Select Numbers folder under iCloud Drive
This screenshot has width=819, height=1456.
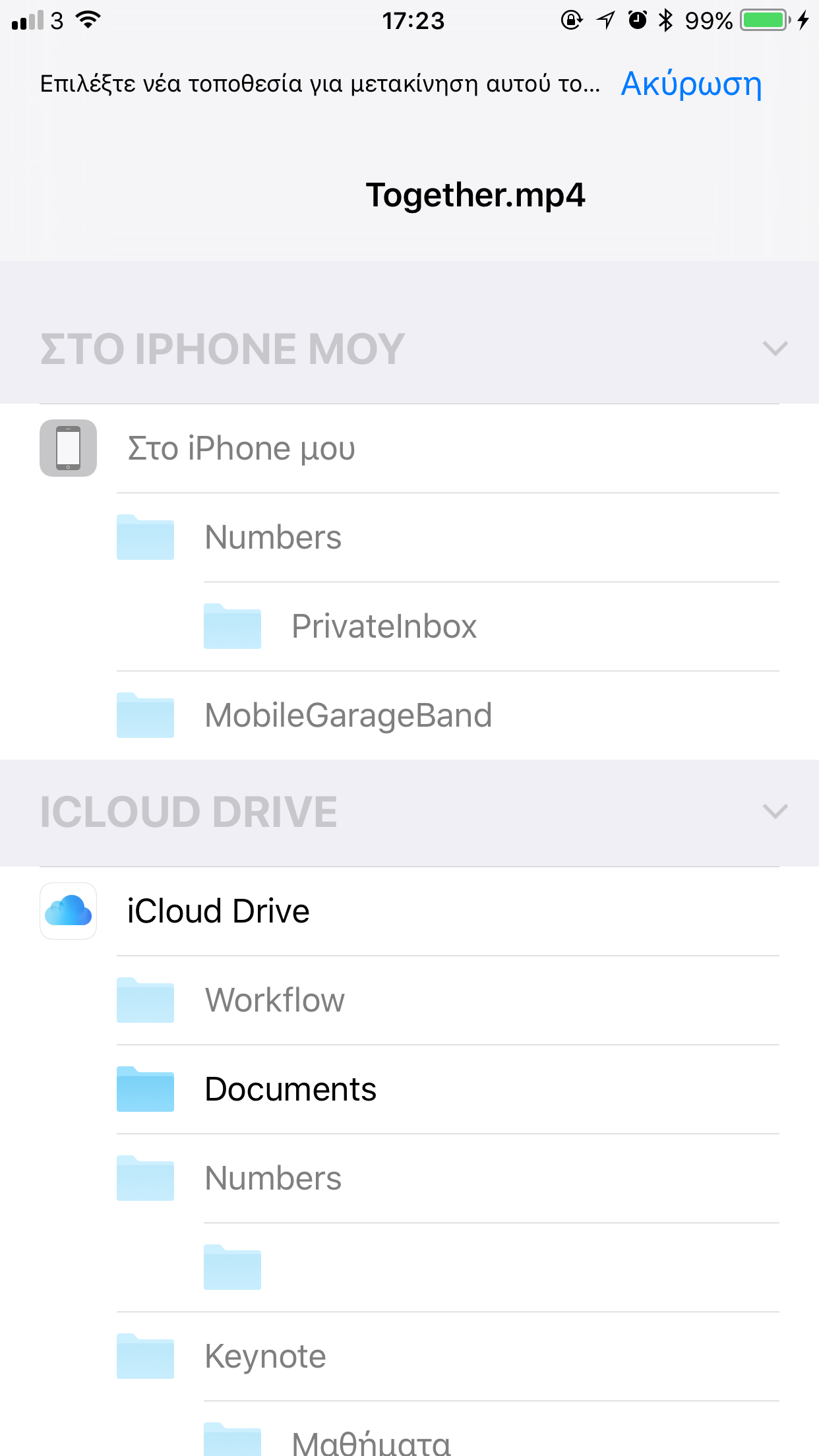point(273,1178)
